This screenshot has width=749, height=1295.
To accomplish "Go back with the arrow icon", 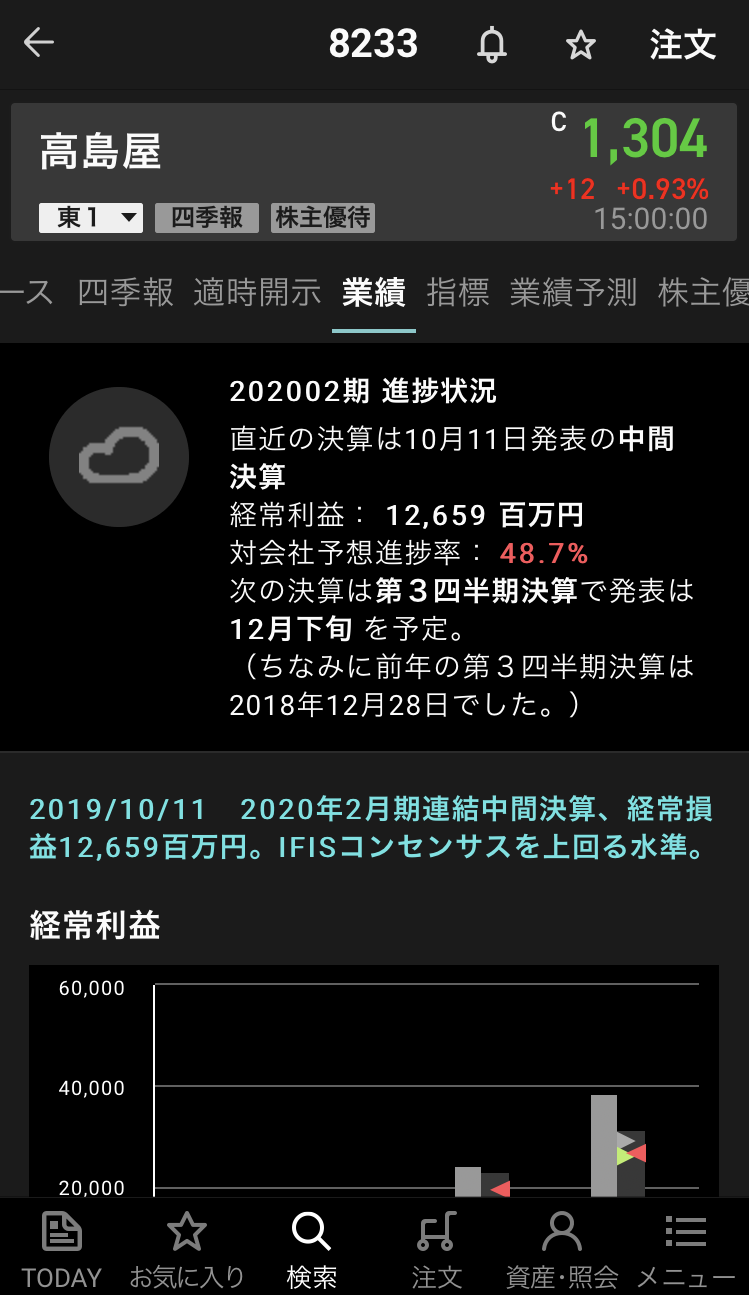I will click(39, 43).
